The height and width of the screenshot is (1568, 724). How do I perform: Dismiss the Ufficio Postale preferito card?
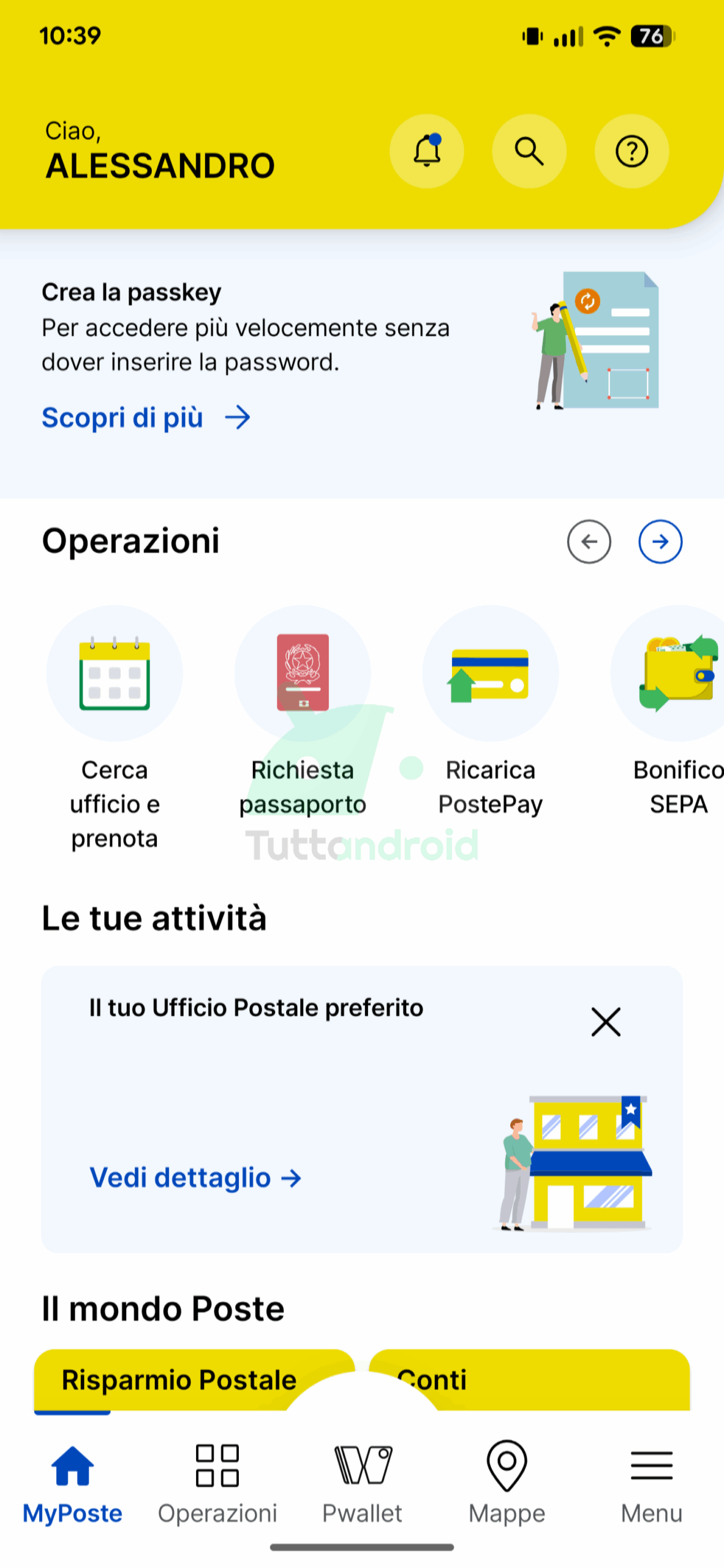point(606,1022)
